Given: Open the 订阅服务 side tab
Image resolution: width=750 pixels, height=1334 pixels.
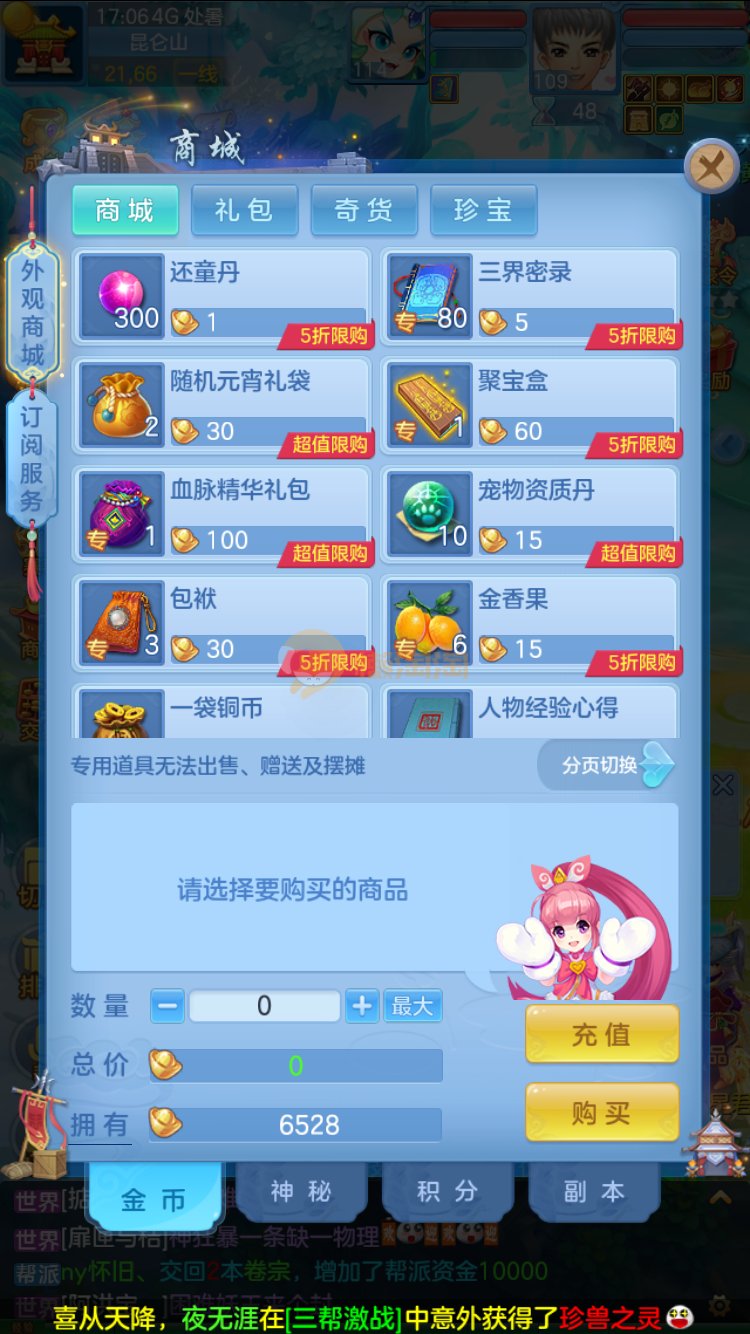Looking at the screenshot, I should [x=32, y=460].
